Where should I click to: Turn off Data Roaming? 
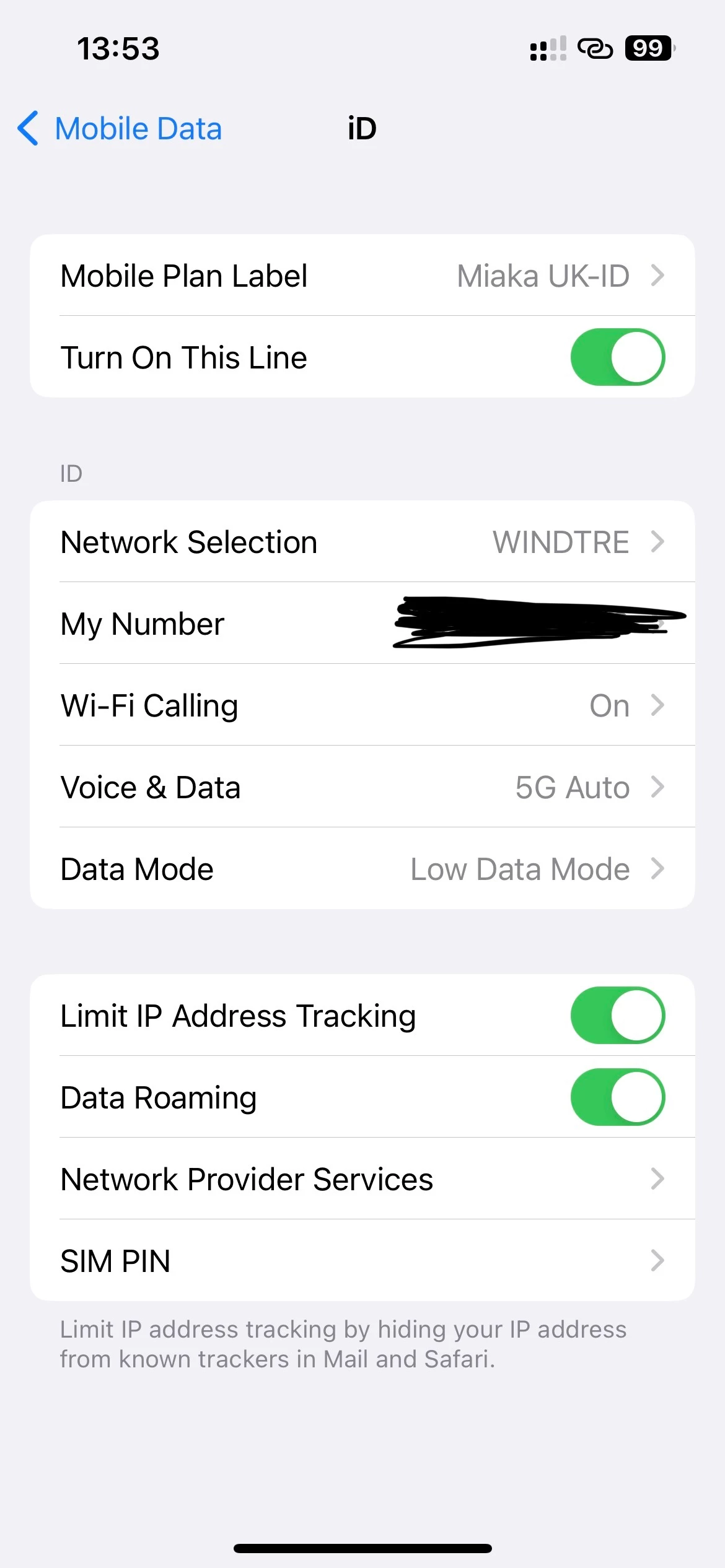click(617, 1097)
